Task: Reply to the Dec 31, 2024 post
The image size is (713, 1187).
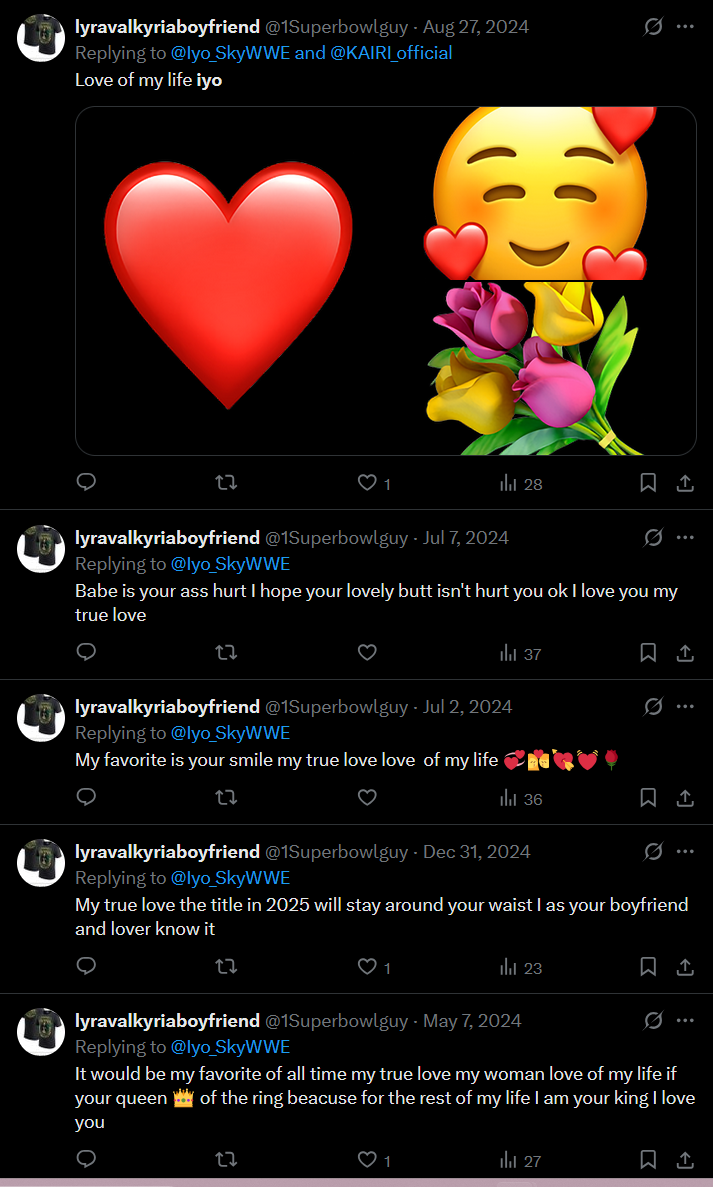Action: (87, 966)
